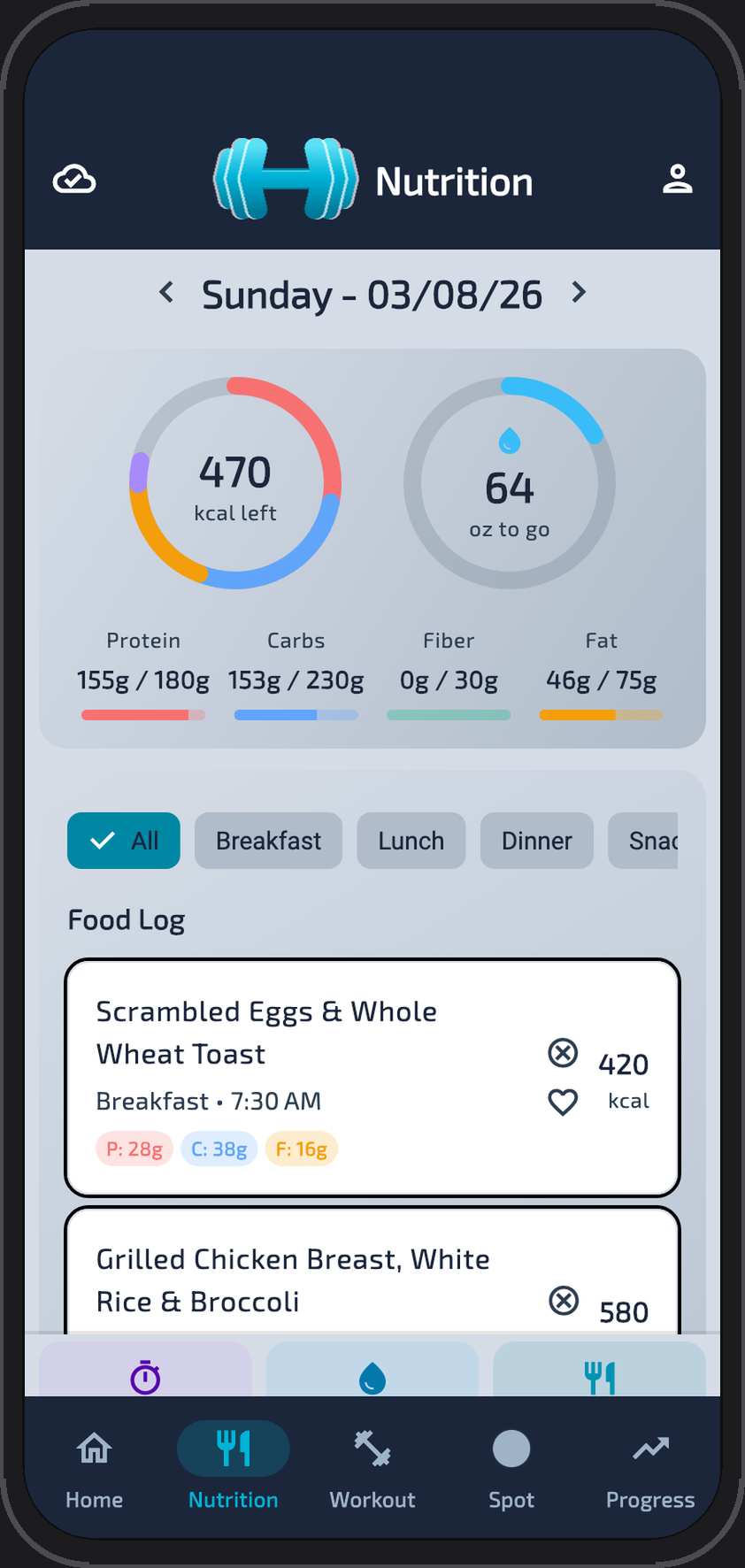Open the user profile icon
The height and width of the screenshot is (1568, 745).
pos(678,179)
